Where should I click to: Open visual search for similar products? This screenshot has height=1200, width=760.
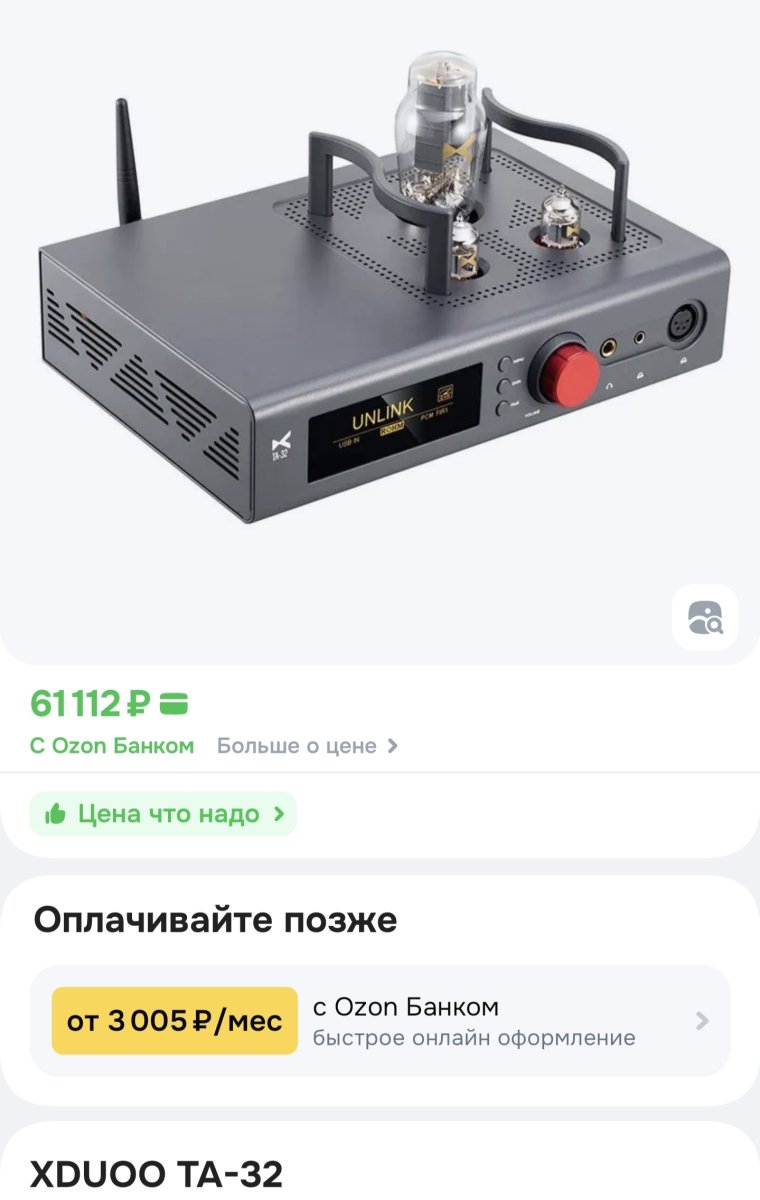click(x=705, y=618)
